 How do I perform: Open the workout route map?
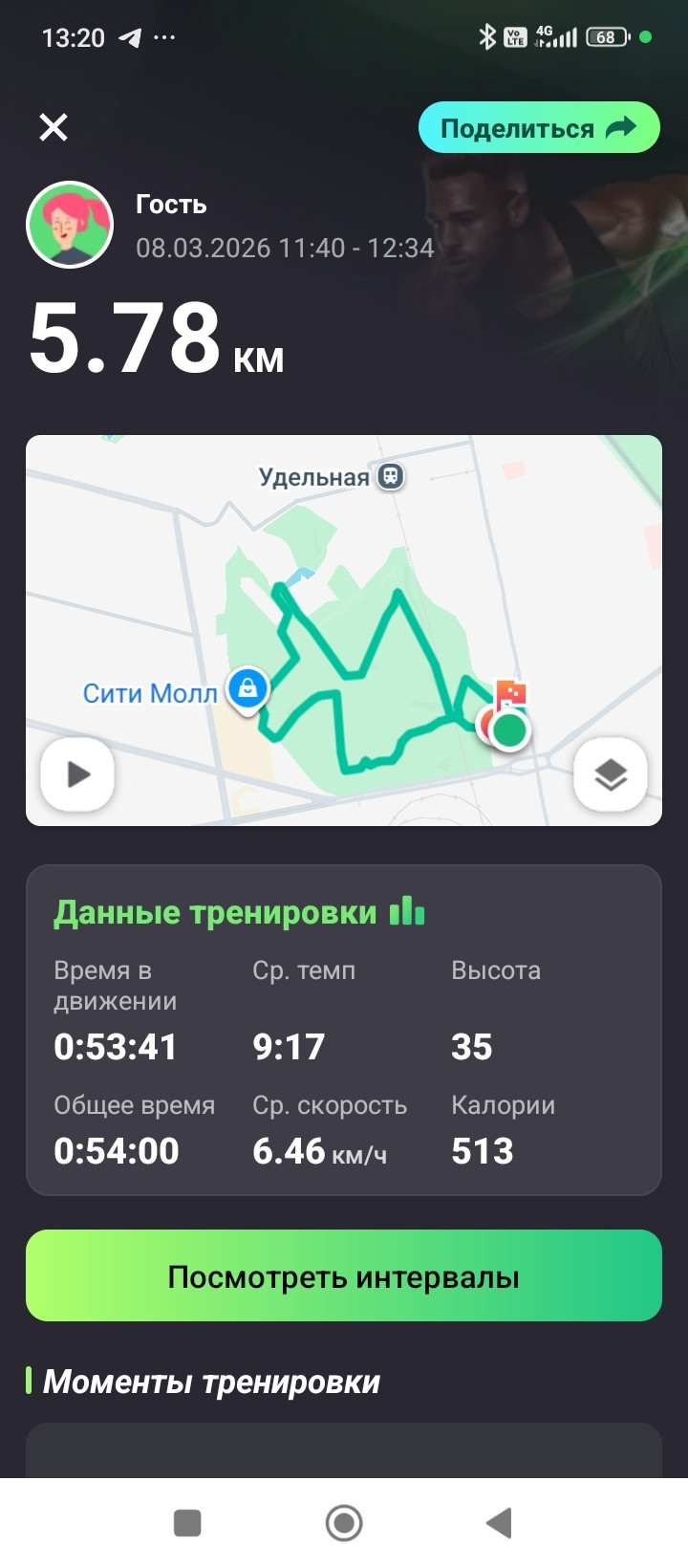pyautogui.click(x=344, y=630)
